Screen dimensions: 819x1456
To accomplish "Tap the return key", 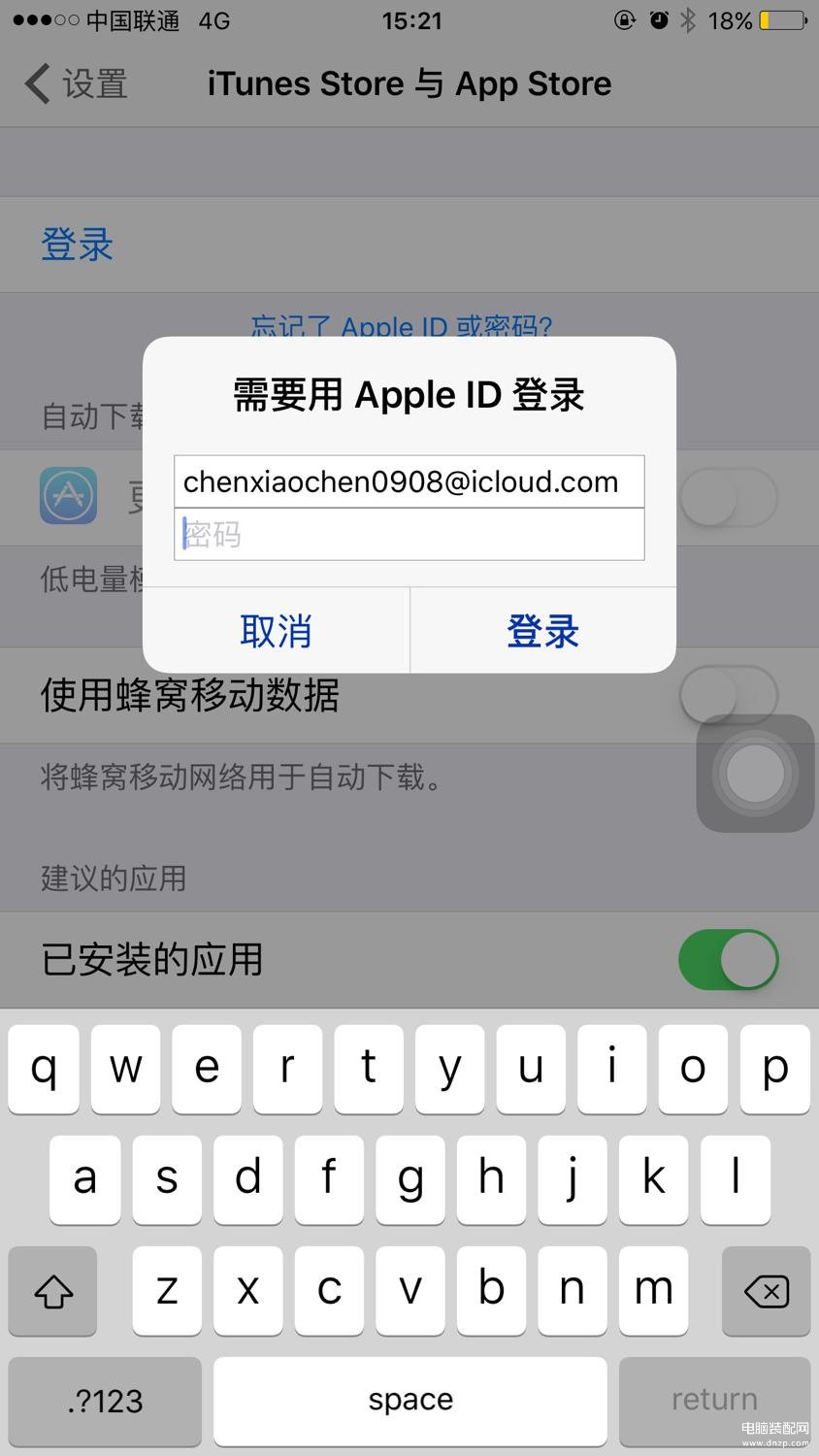I will (714, 1401).
